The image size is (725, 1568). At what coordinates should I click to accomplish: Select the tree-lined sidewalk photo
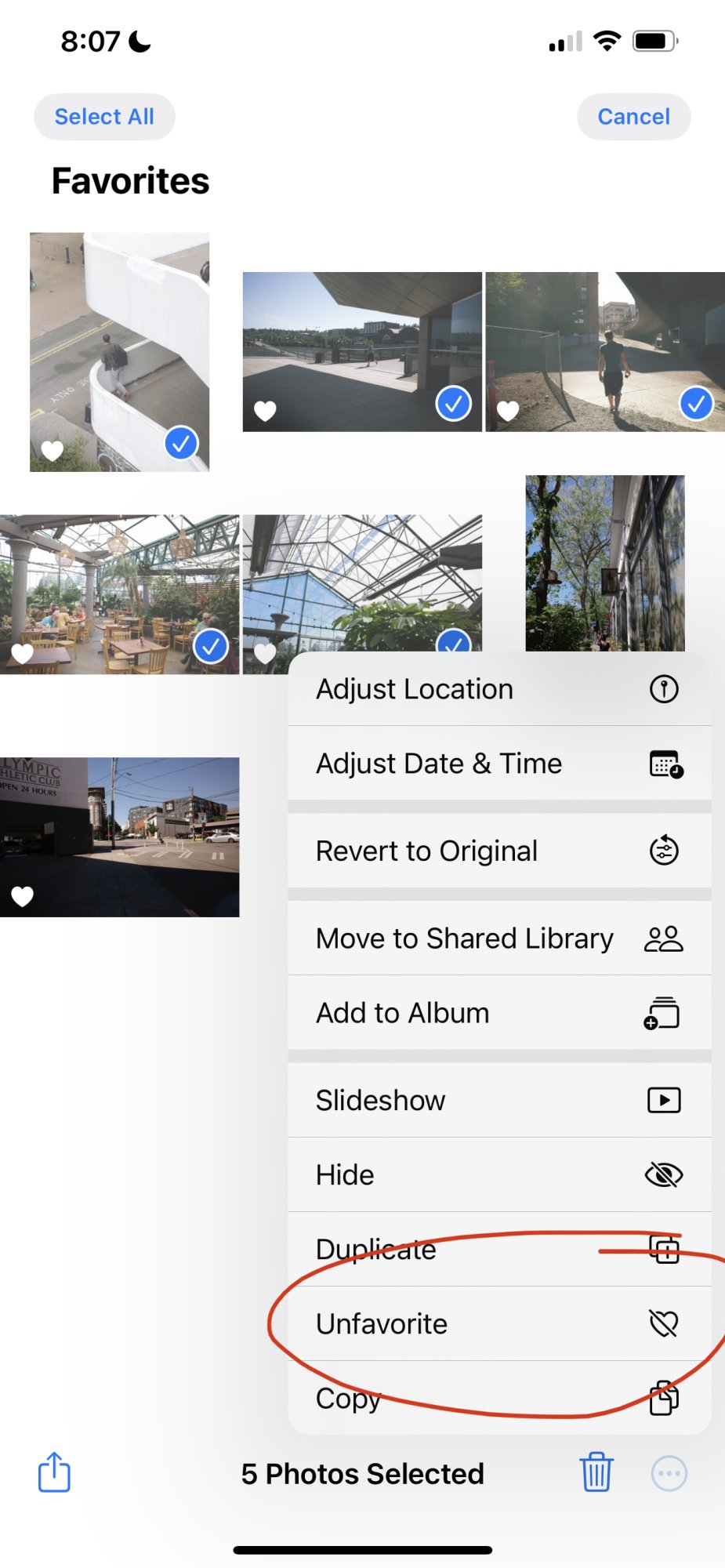point(604,563)
